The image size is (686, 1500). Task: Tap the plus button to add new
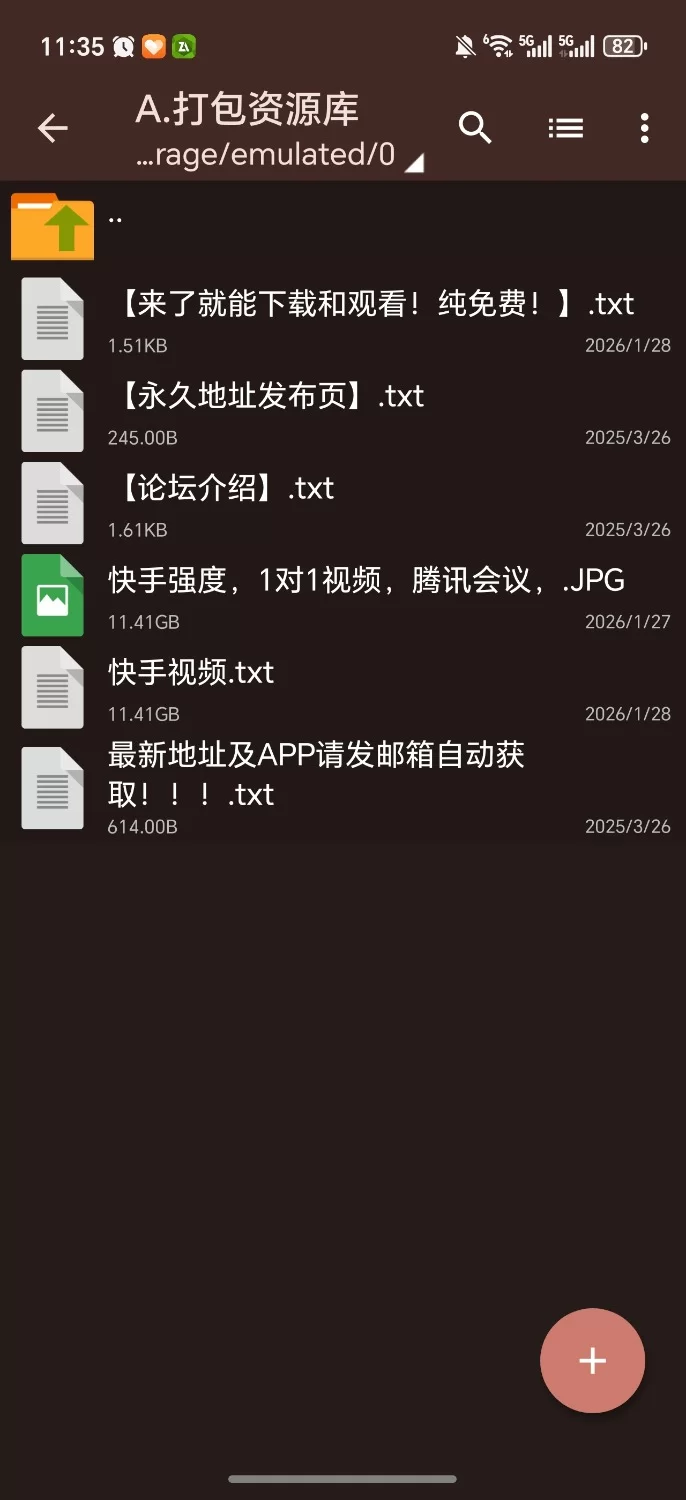(x=592, y=1360)
